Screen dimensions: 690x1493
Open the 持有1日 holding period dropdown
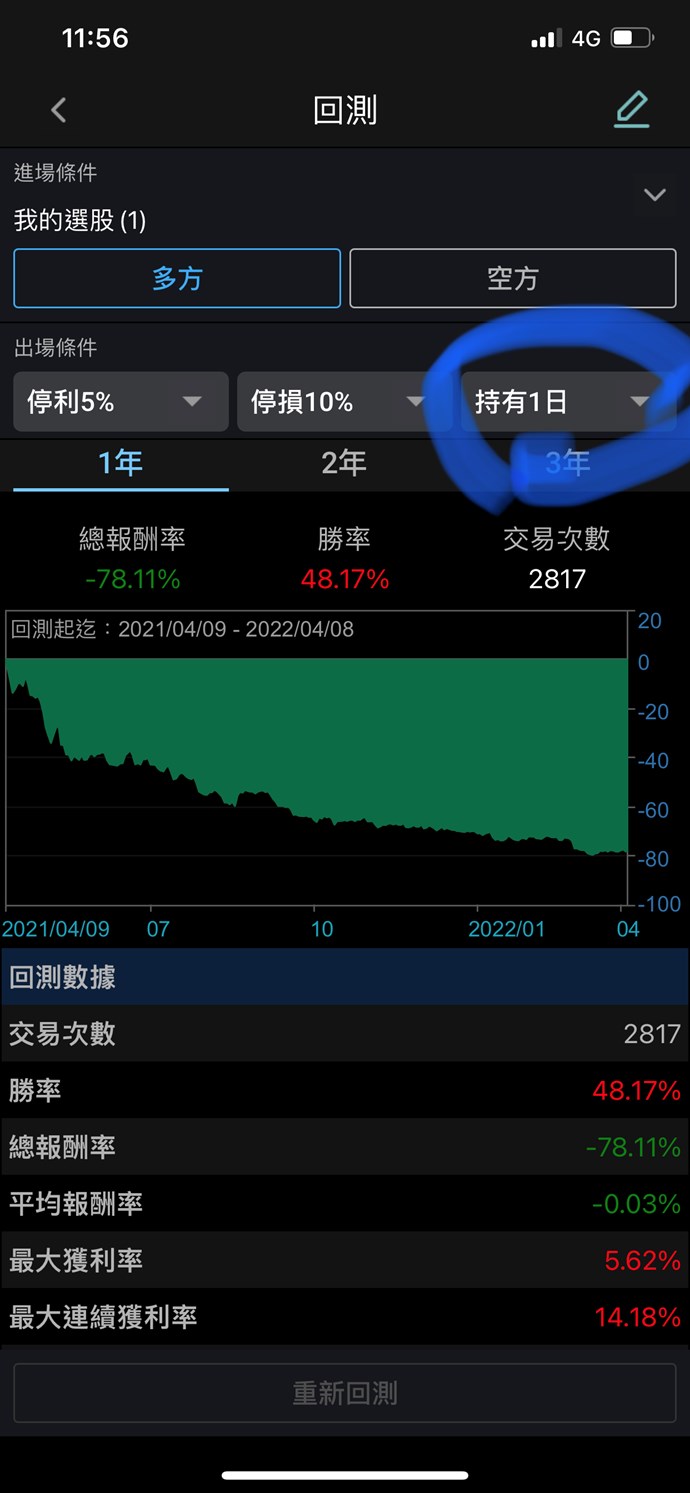point(567,402)
